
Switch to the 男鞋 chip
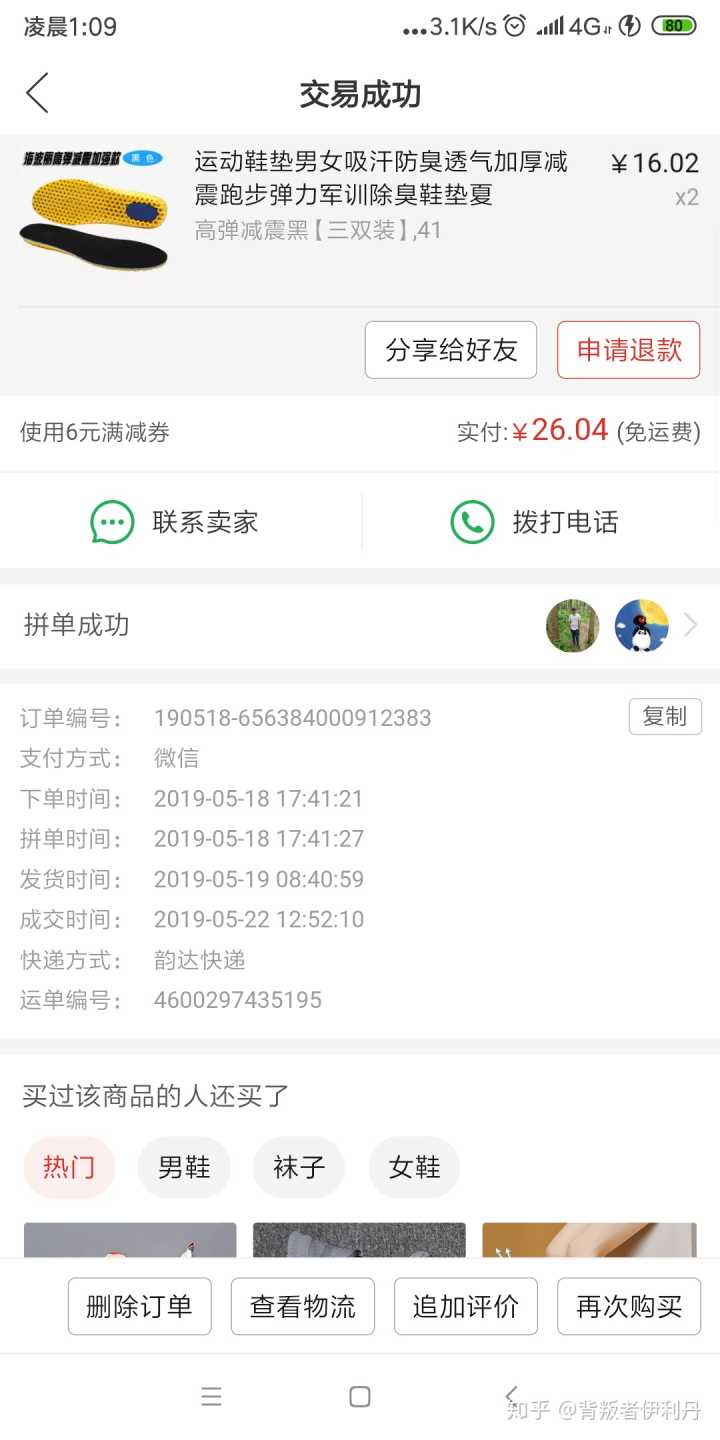tap(184, 1167)
